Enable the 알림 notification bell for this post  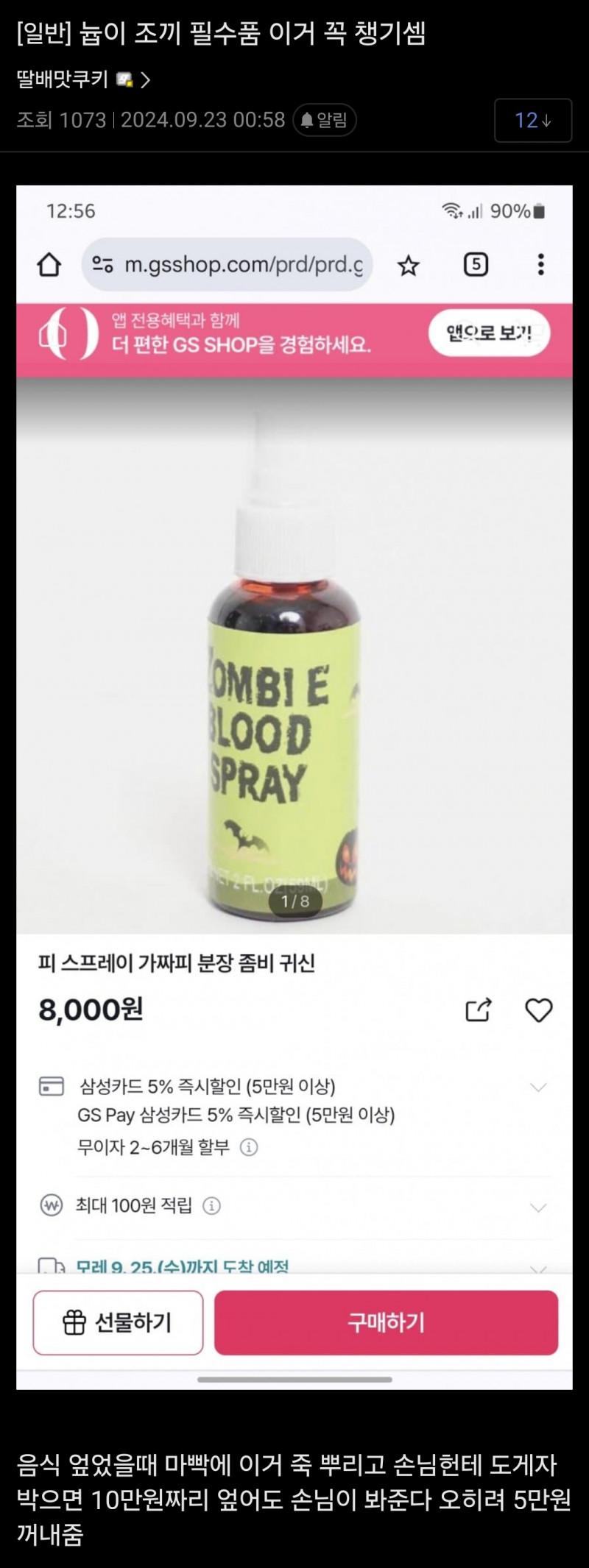pos(325,120)
